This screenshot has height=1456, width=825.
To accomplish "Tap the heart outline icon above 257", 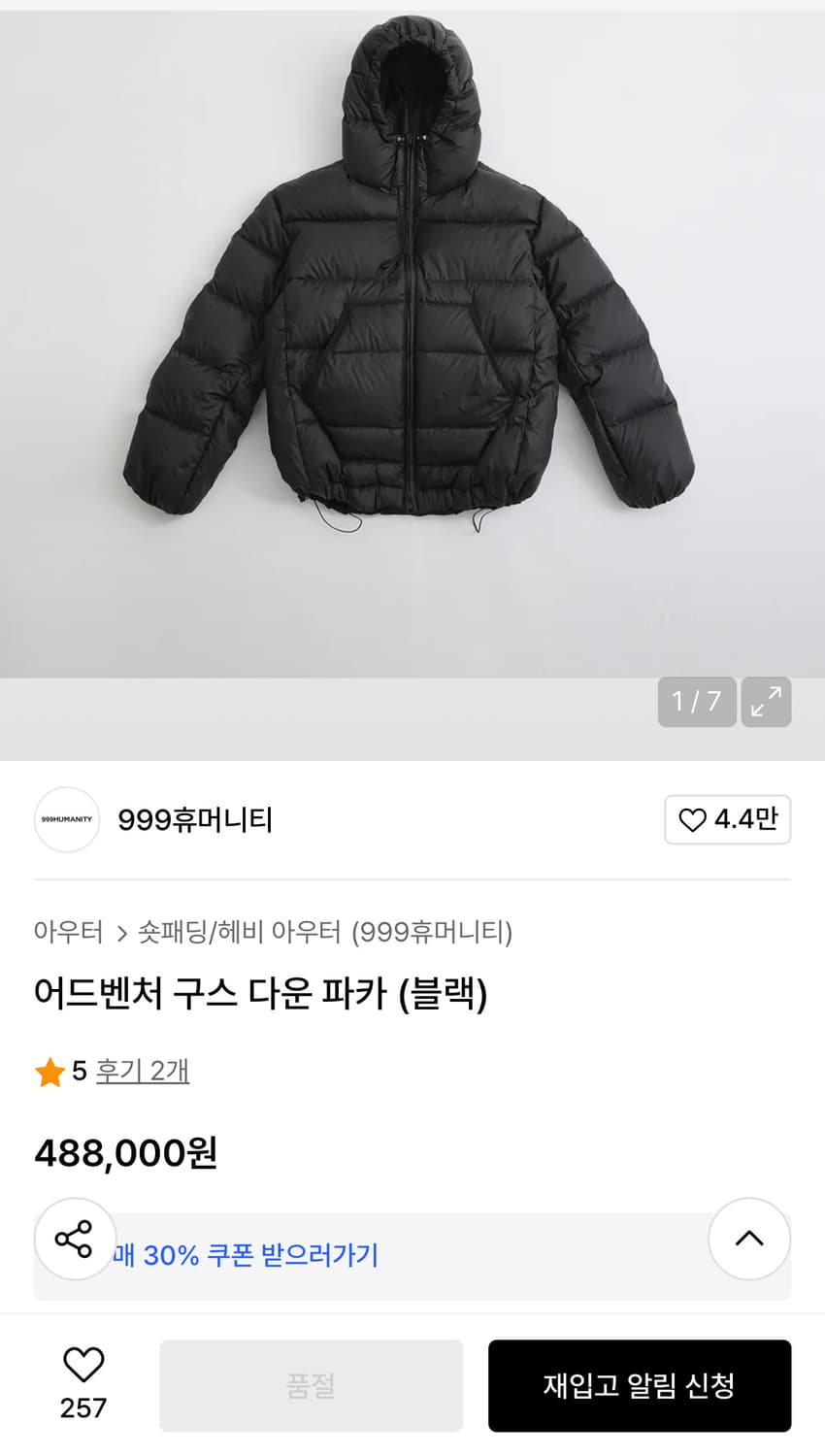I will (x=82, y=1370).
